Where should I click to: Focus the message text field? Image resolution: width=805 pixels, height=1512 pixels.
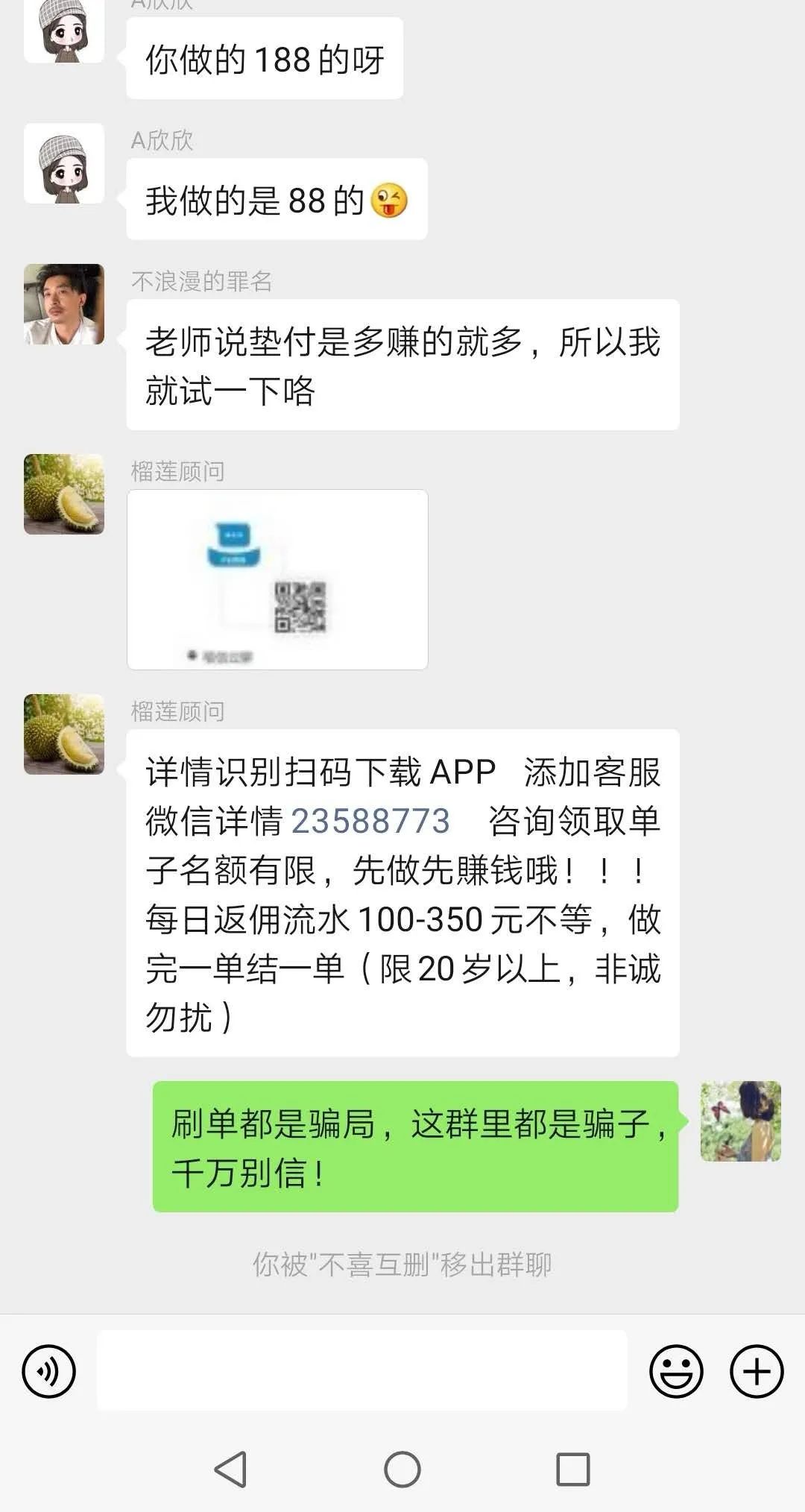362,1370
